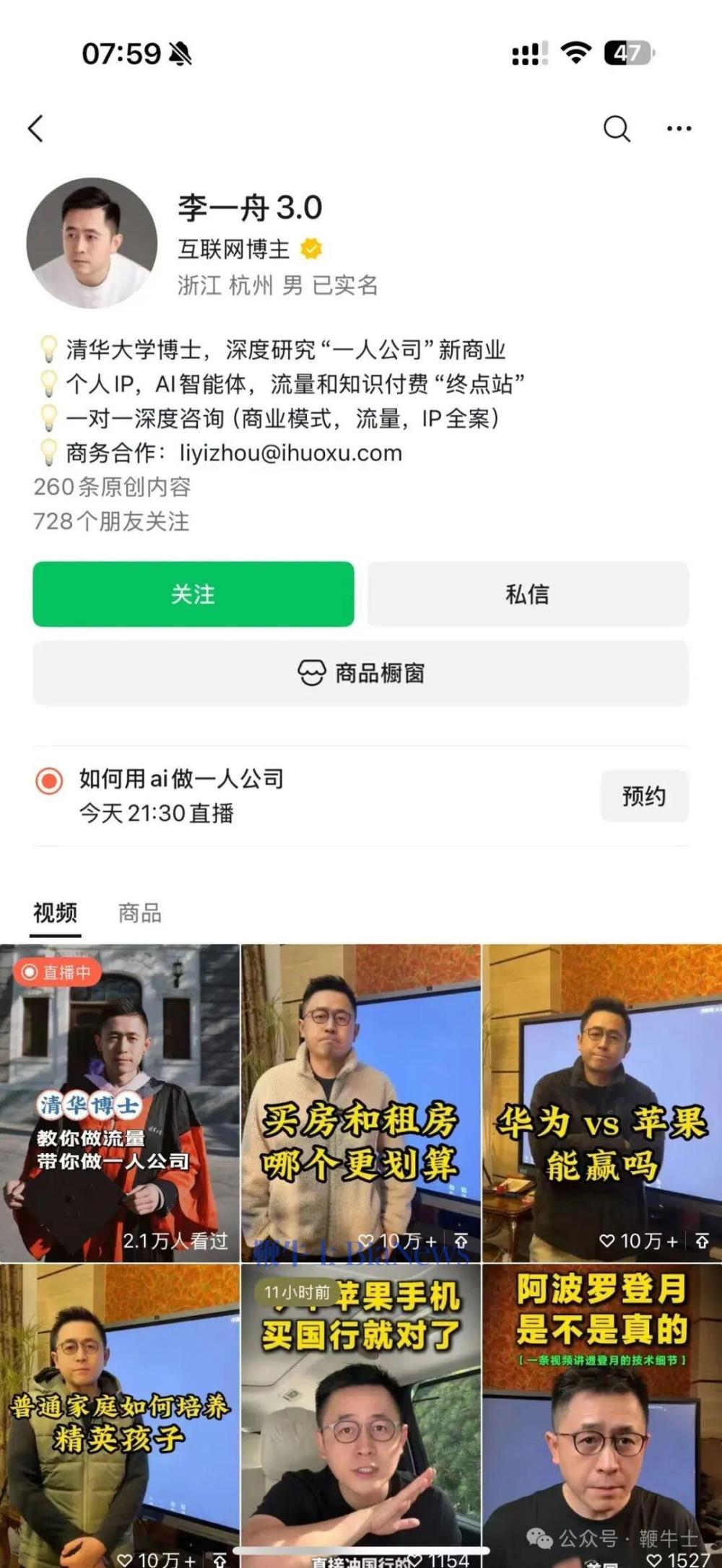722x1568 pixels.
Task: View 李一舟 3.0 profile avatar
Action: [x=92, y=243]
